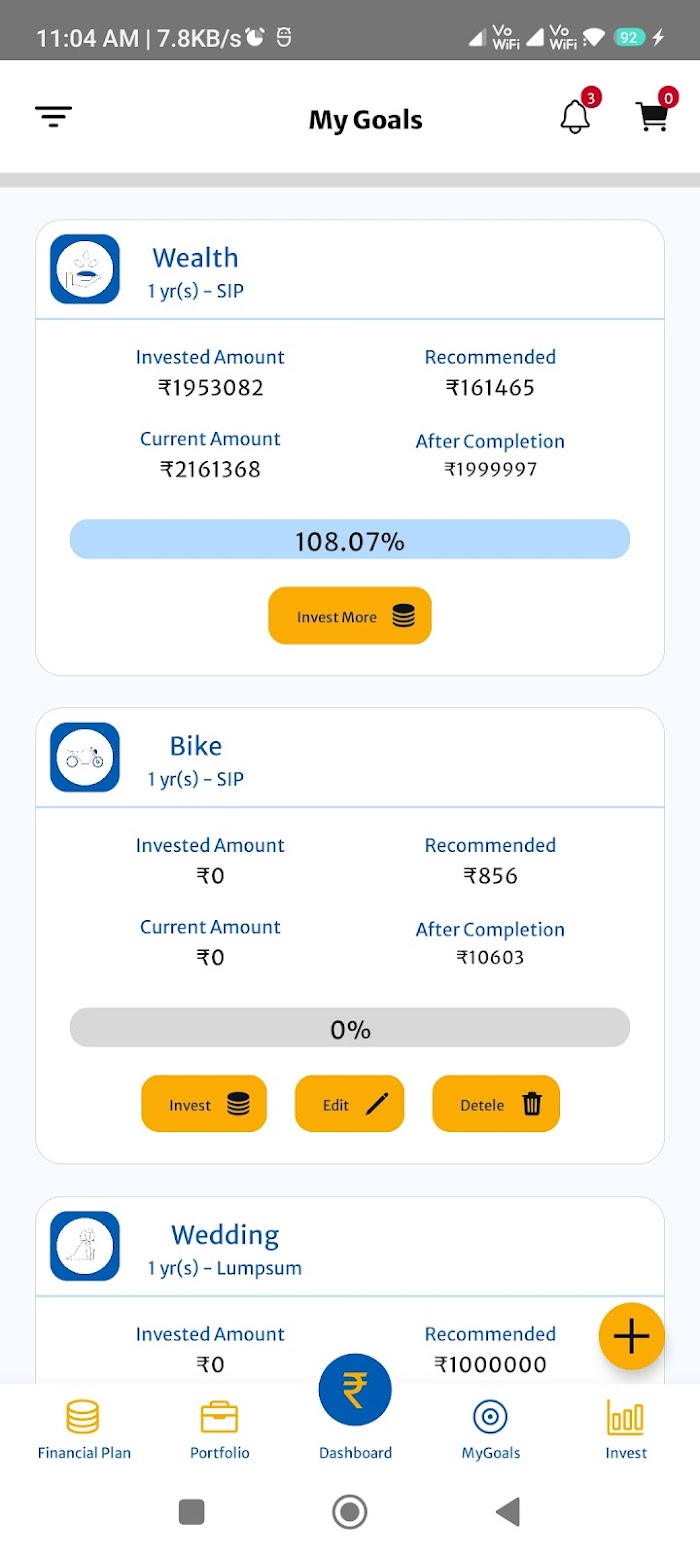Tap Invest More on the Wealth goal
Screen dimensions: 700x1556
coord(350,616)
